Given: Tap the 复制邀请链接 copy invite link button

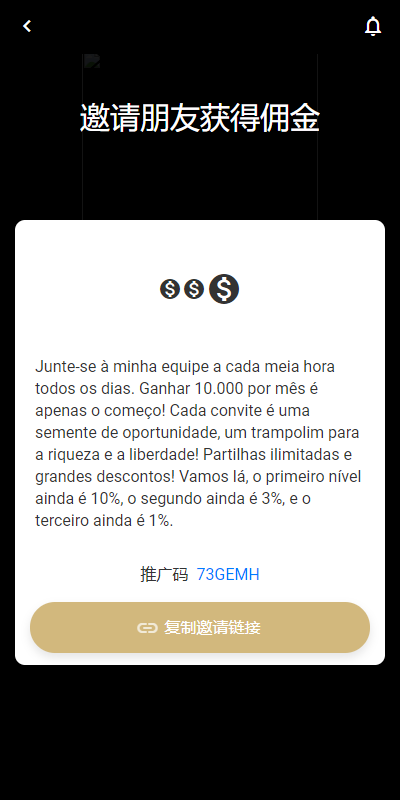Looking at the screenshot, I should tap(200, 628).
